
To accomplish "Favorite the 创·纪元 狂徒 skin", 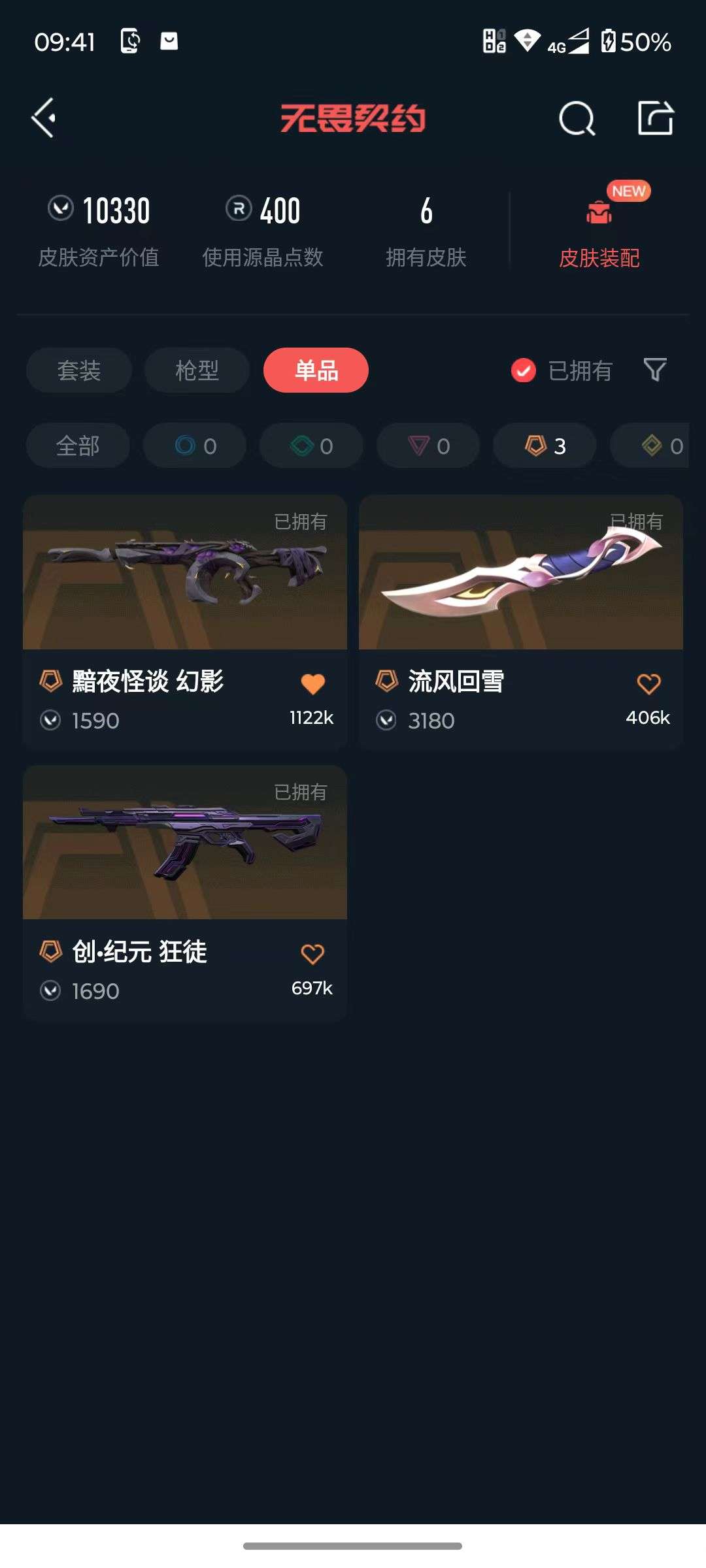I will point(312,953).
